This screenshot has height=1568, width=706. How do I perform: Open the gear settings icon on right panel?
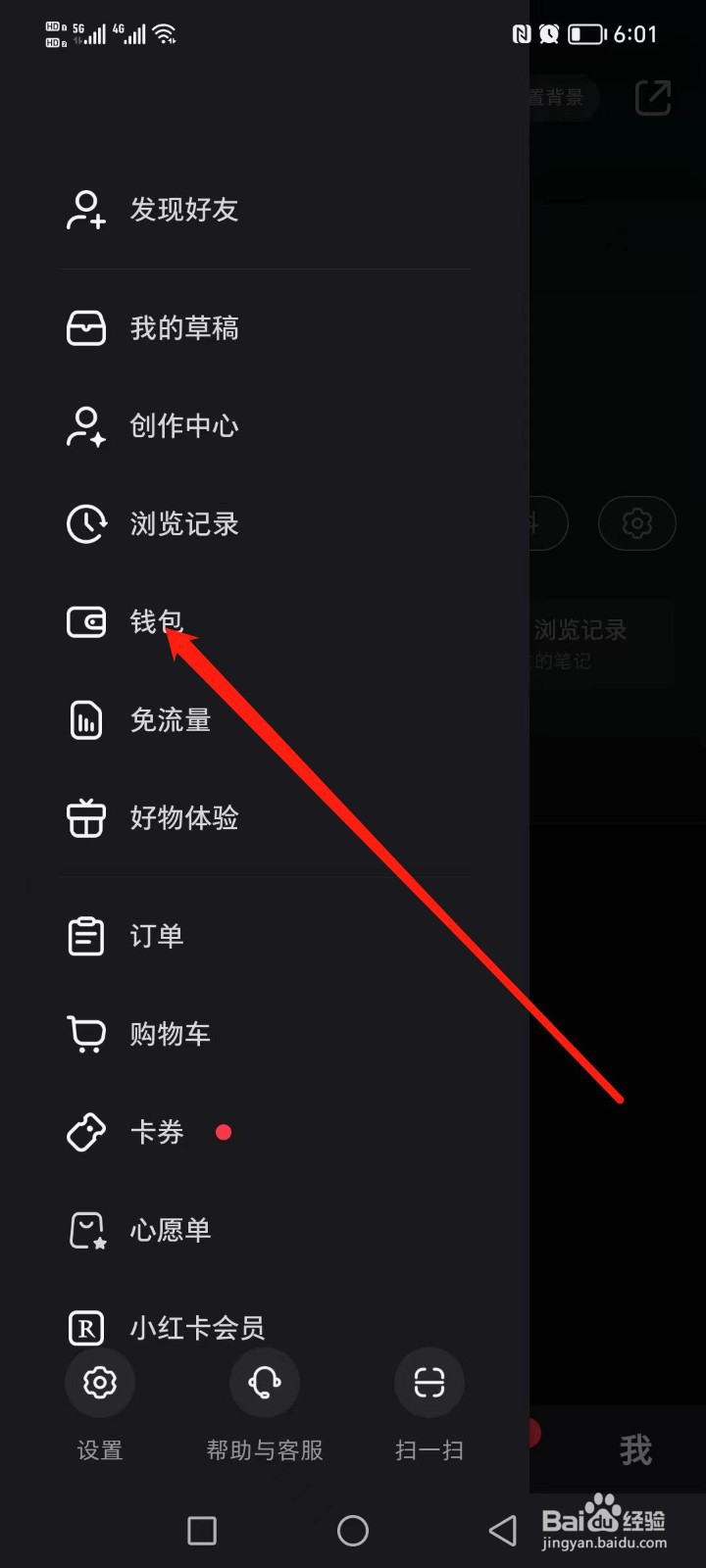636,523
